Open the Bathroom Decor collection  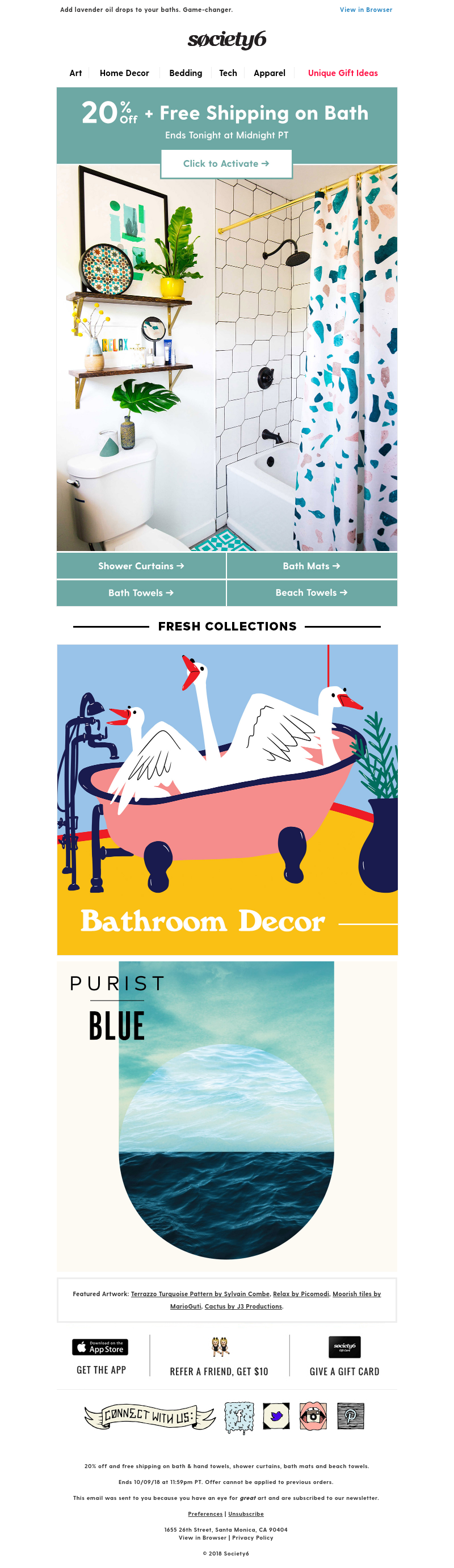(x=227, y=799)
